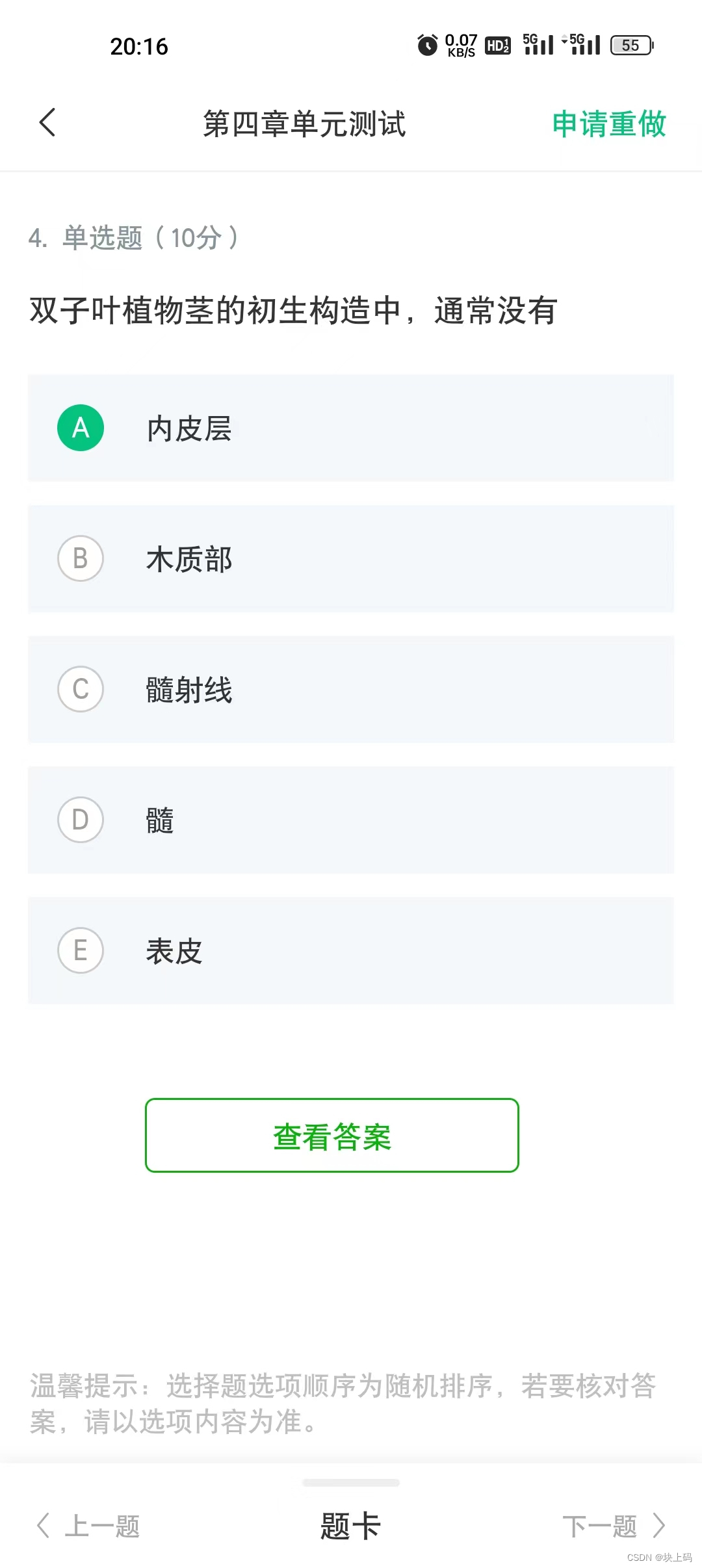Go to next question 下一题
Image resolution: width=702 pixels, height=1568 pixels.
[x=614, y=1526]
